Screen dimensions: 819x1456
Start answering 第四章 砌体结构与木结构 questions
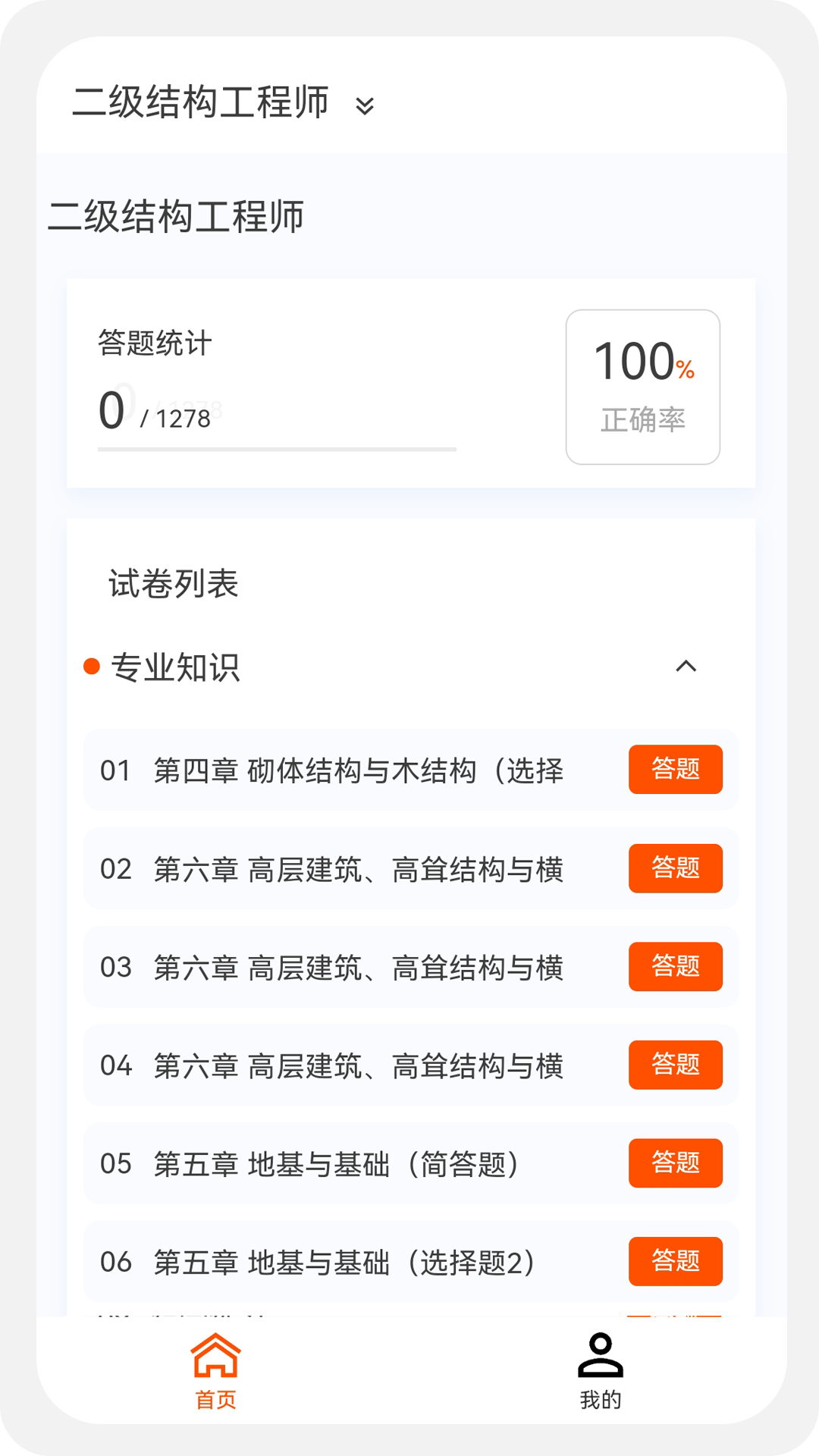click(x=676, y=770)
